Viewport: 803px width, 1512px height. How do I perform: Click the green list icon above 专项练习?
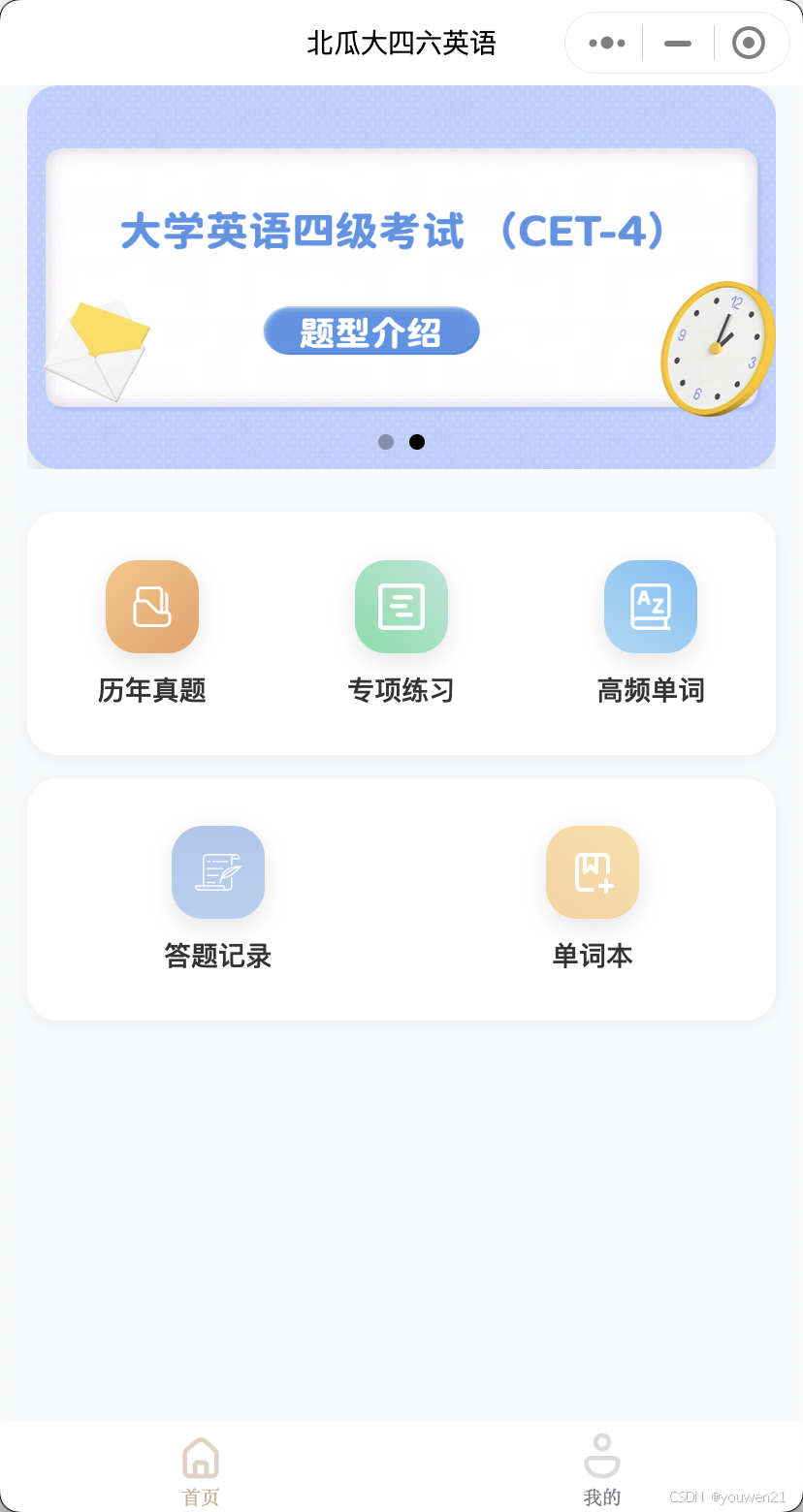(x=401, y=606)
